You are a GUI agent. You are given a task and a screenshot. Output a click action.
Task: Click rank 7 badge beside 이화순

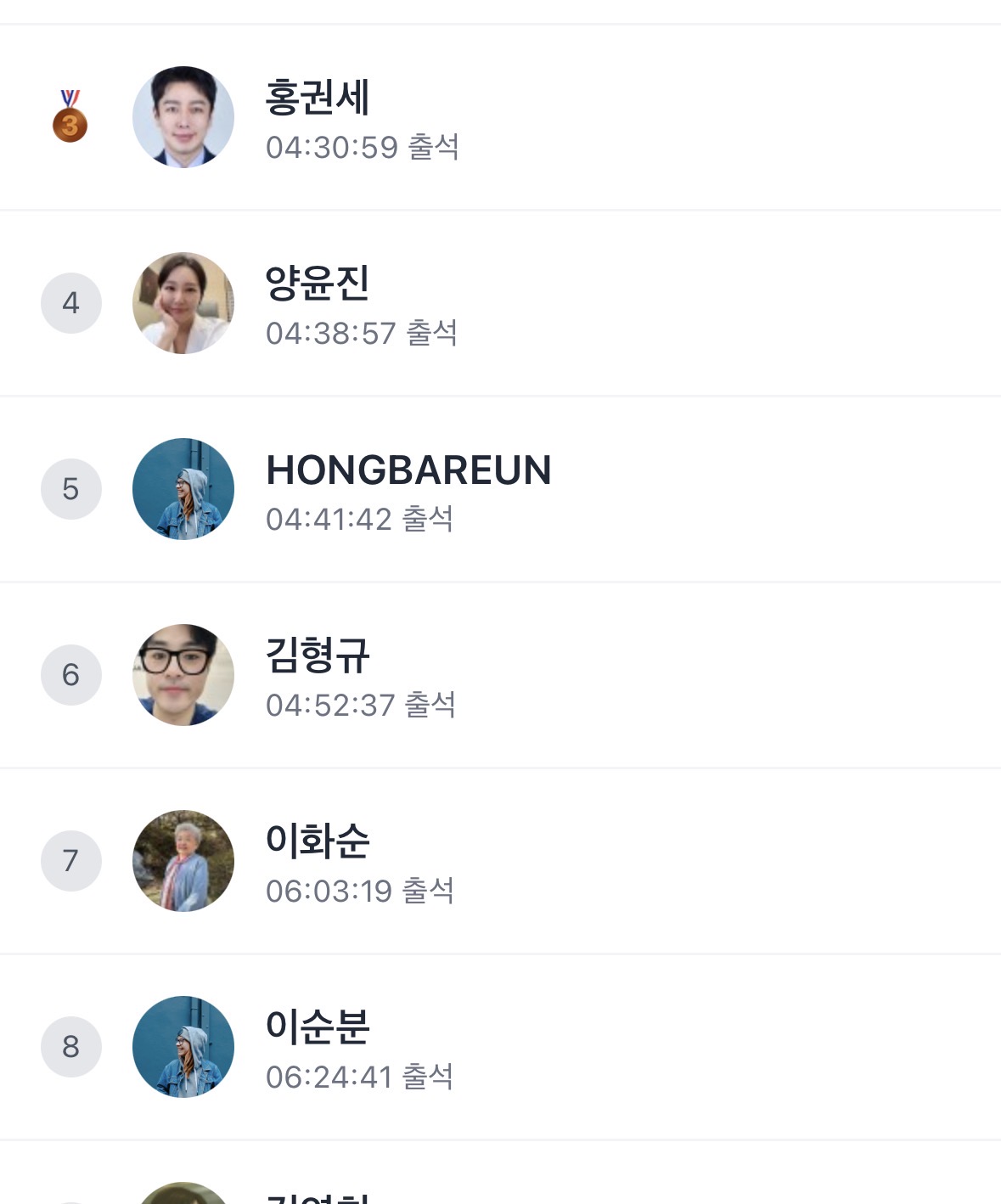tap(70, 861)
